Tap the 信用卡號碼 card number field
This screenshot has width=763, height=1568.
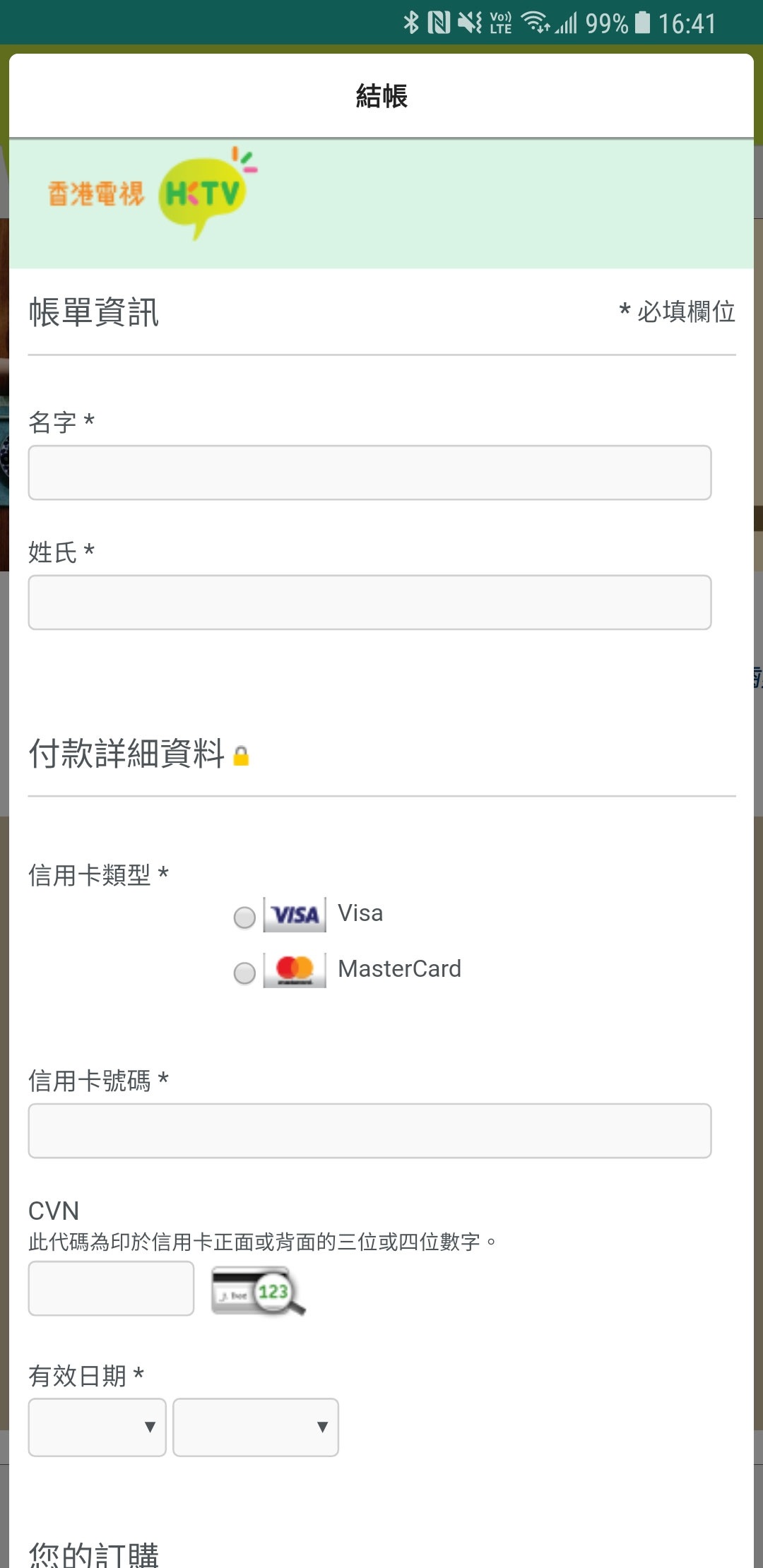pyautogui.click(x=369, y=1131)
